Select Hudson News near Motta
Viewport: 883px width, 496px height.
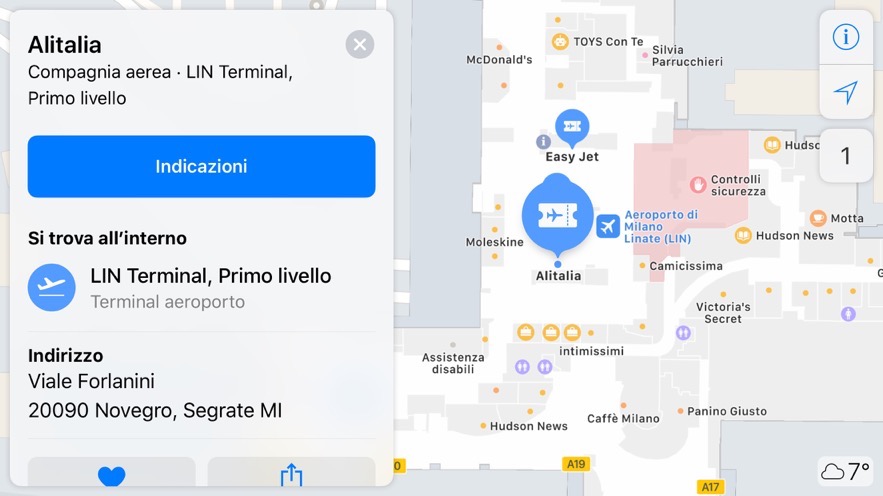click(743, 236)
